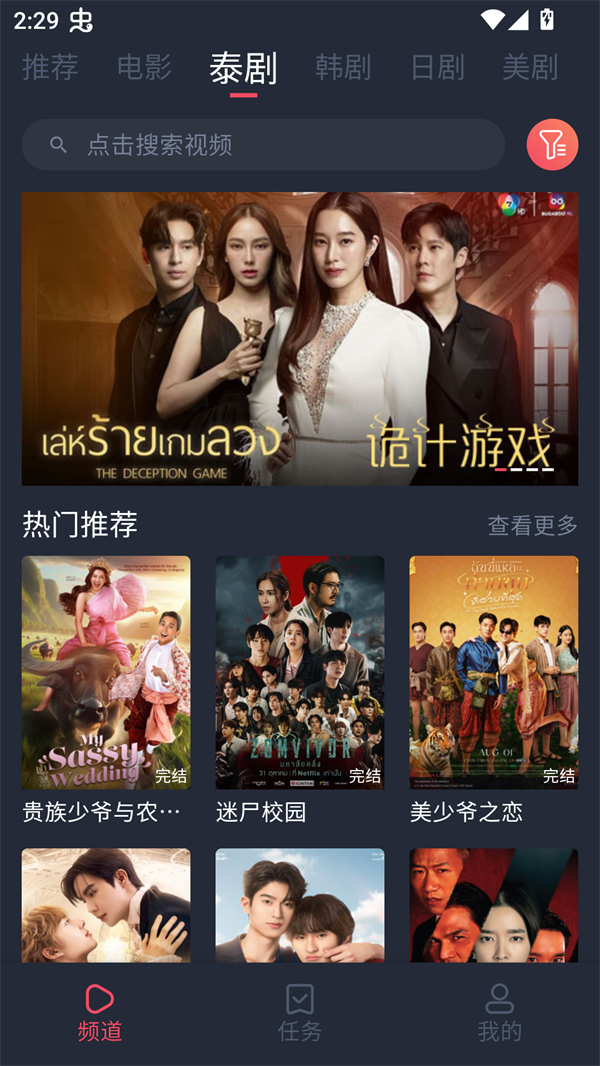Screen dimensions: 600x1066
Task: Switch to the 韩剧 tab
Action: tap(342, 67)
